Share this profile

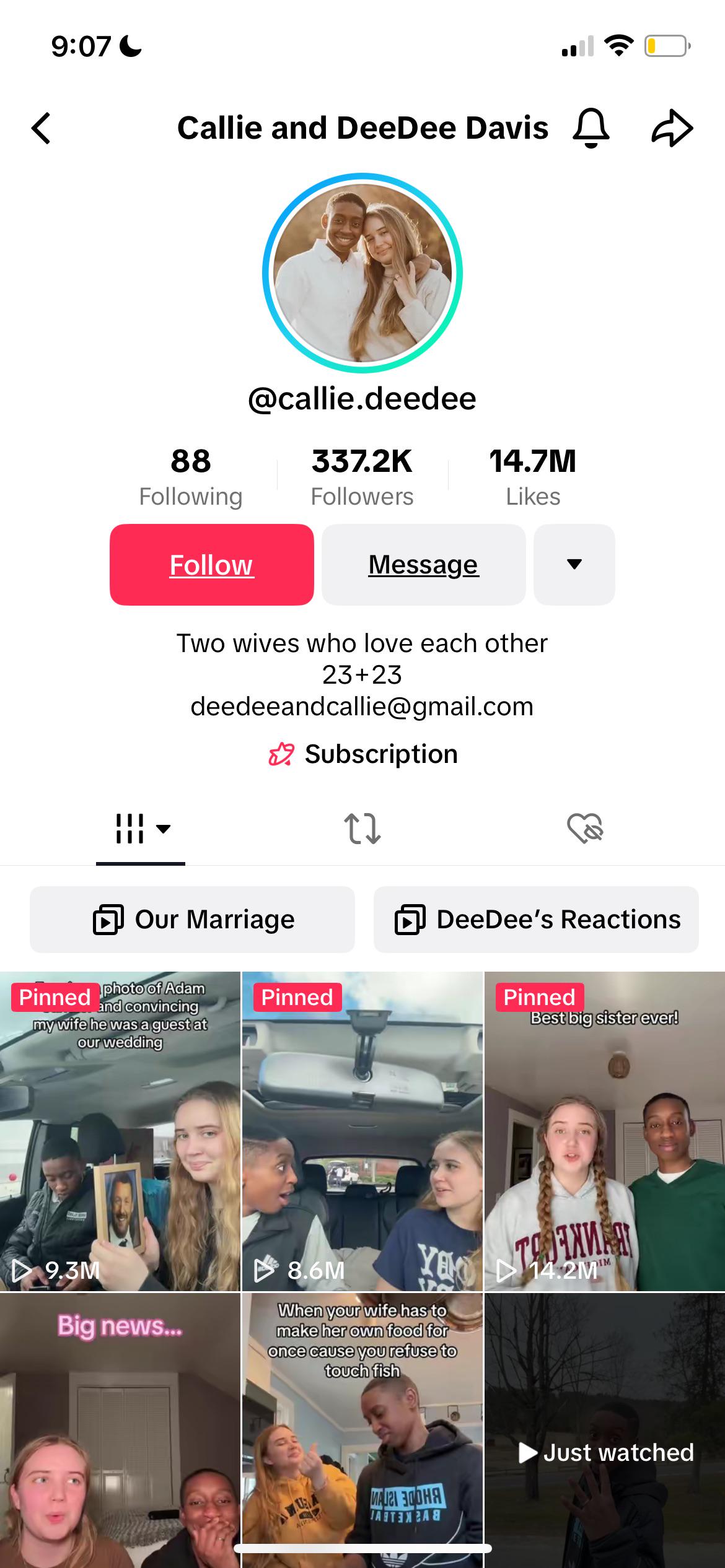pos(672,128)
